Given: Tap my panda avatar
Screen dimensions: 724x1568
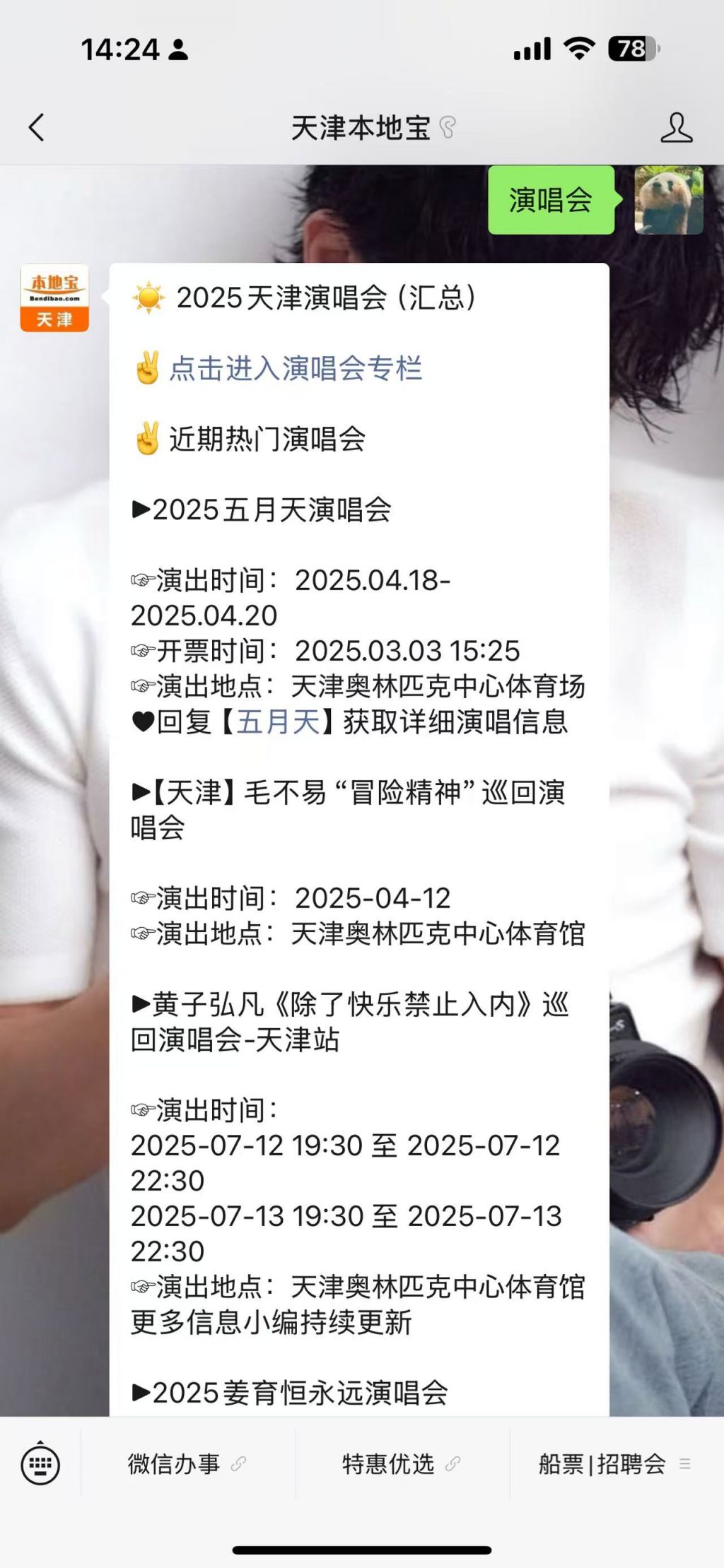Looking at the screenshot, I should coord(668,200).
